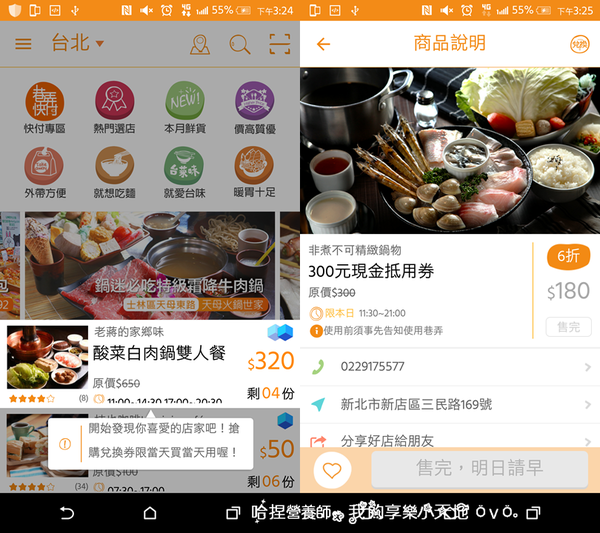Open the search magnifier
The height and width of the screenshot is (533, 600).
[x=240, y=45]
